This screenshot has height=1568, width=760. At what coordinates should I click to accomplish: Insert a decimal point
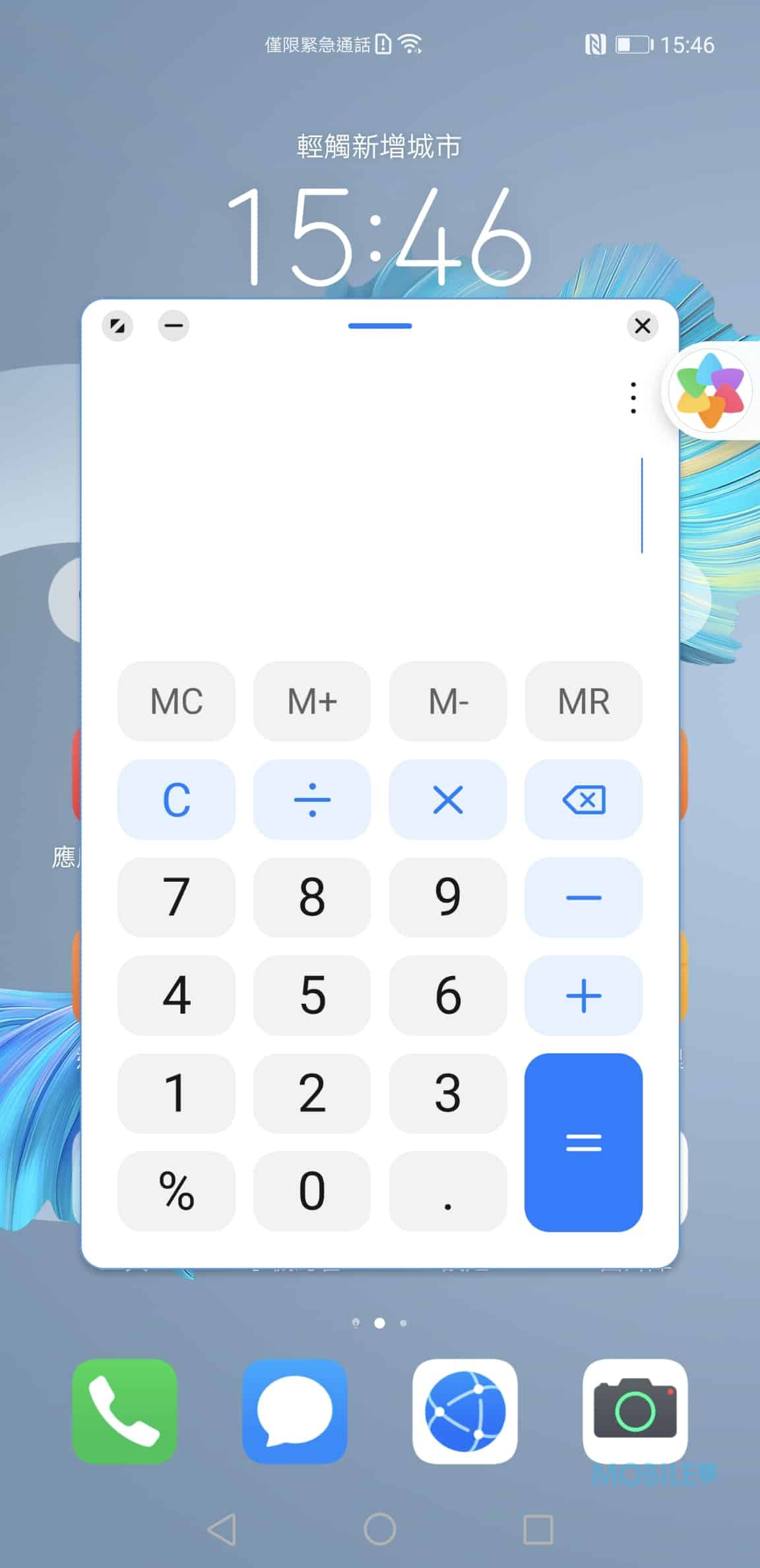tap(448, 1191)
